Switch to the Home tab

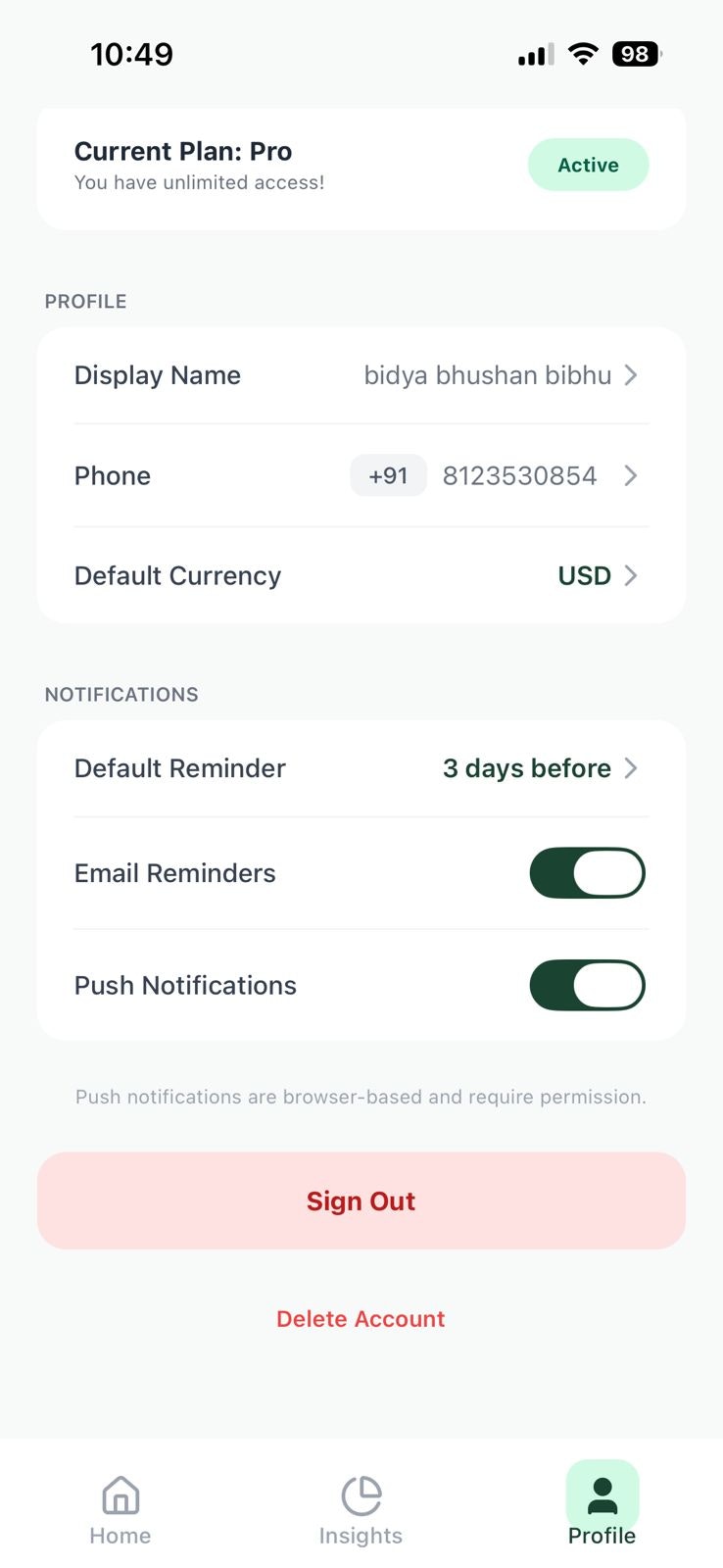point(120,1510)
